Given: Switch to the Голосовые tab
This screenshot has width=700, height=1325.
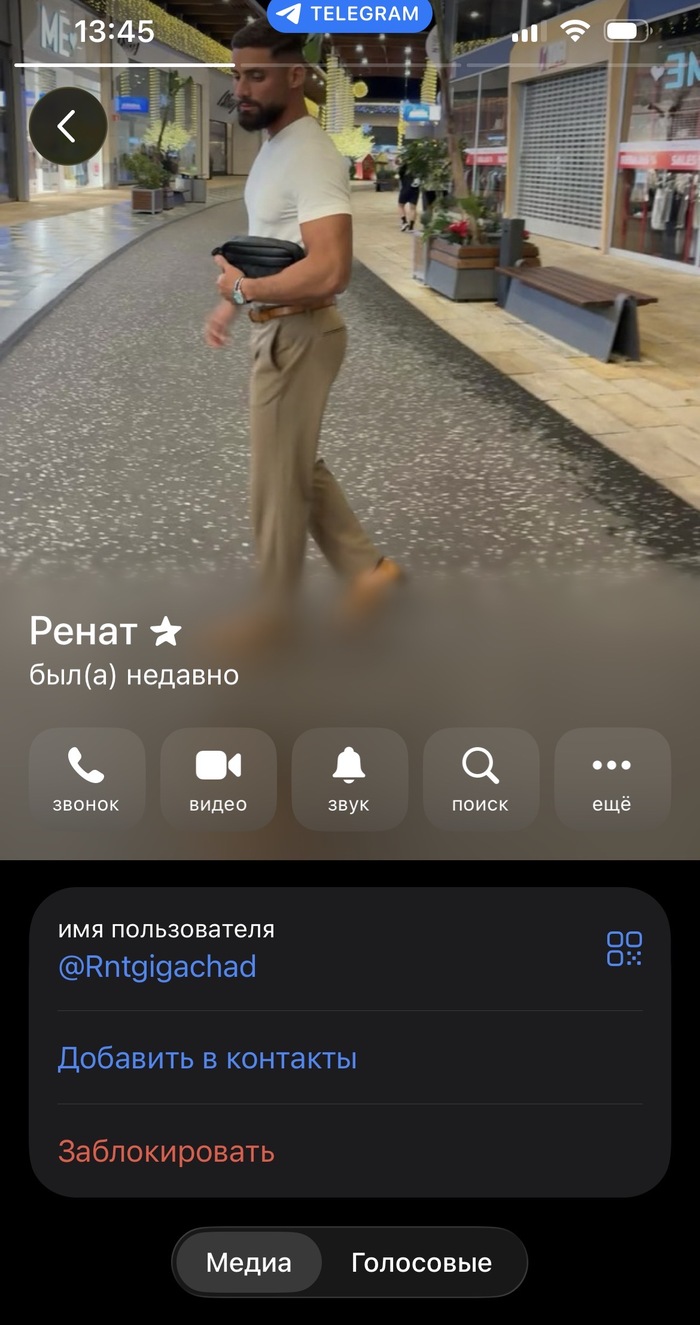Looking at the screenshot, I should [421, 1262].
